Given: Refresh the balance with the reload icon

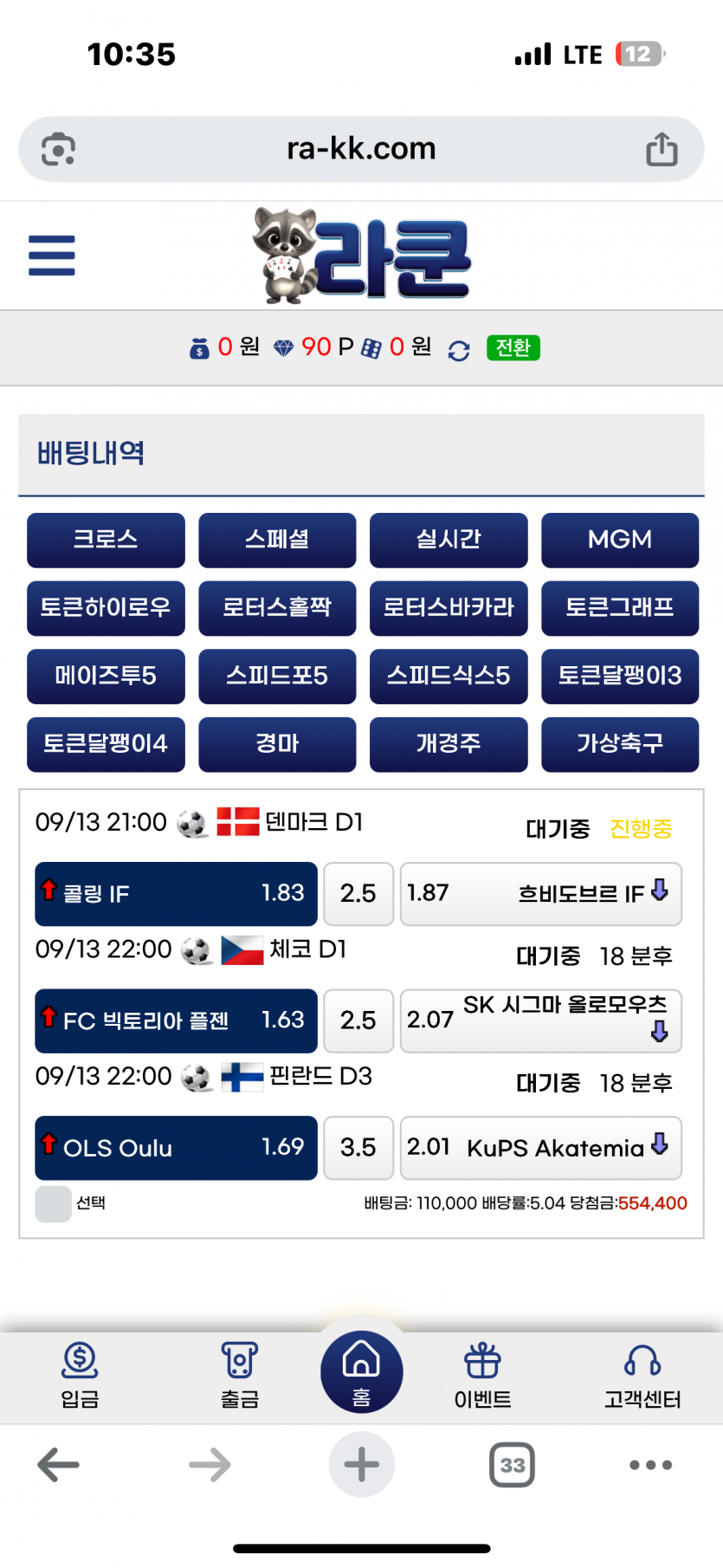Looking at the screenshot, I should [x=459, y=350].
